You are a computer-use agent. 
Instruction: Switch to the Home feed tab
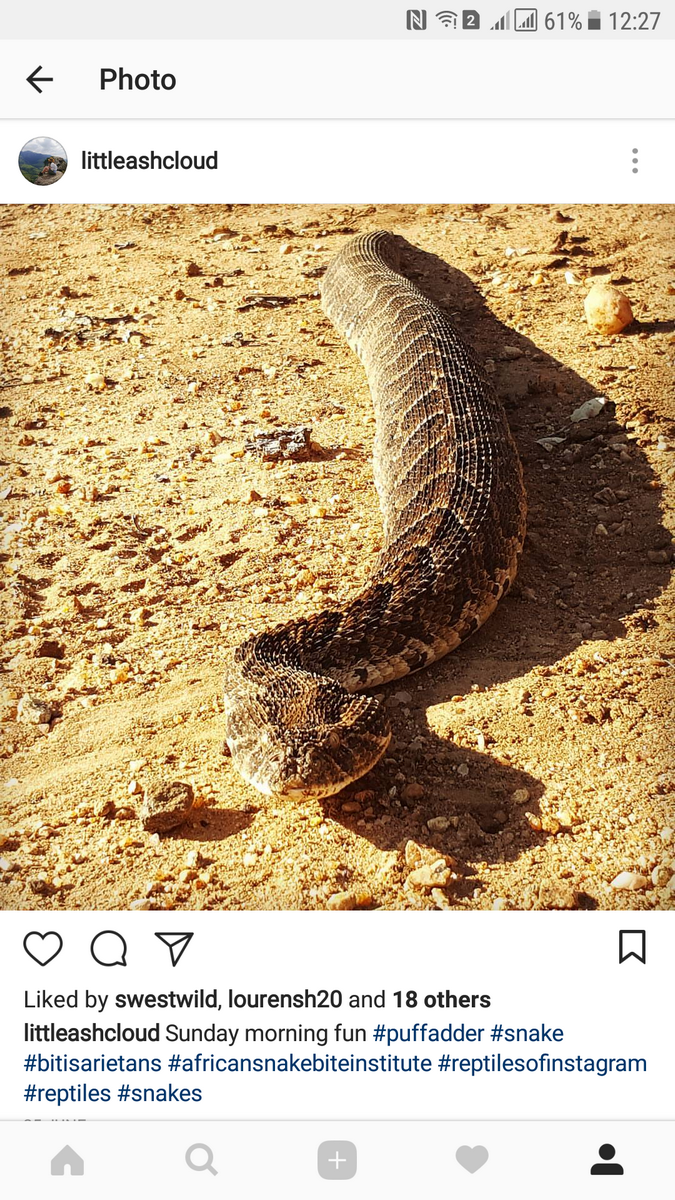coord(67,1160)
